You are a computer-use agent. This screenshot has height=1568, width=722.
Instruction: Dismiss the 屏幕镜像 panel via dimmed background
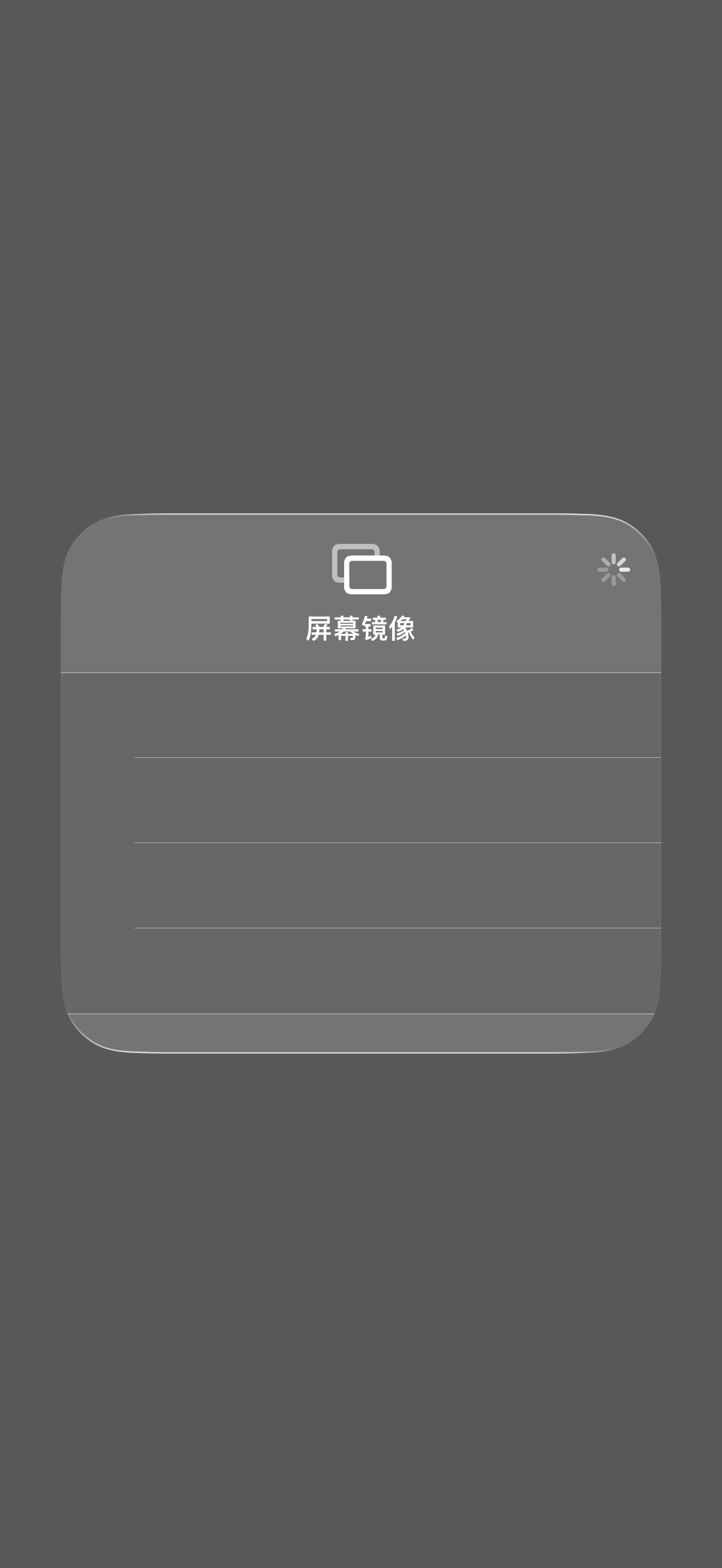pos(361,243)
